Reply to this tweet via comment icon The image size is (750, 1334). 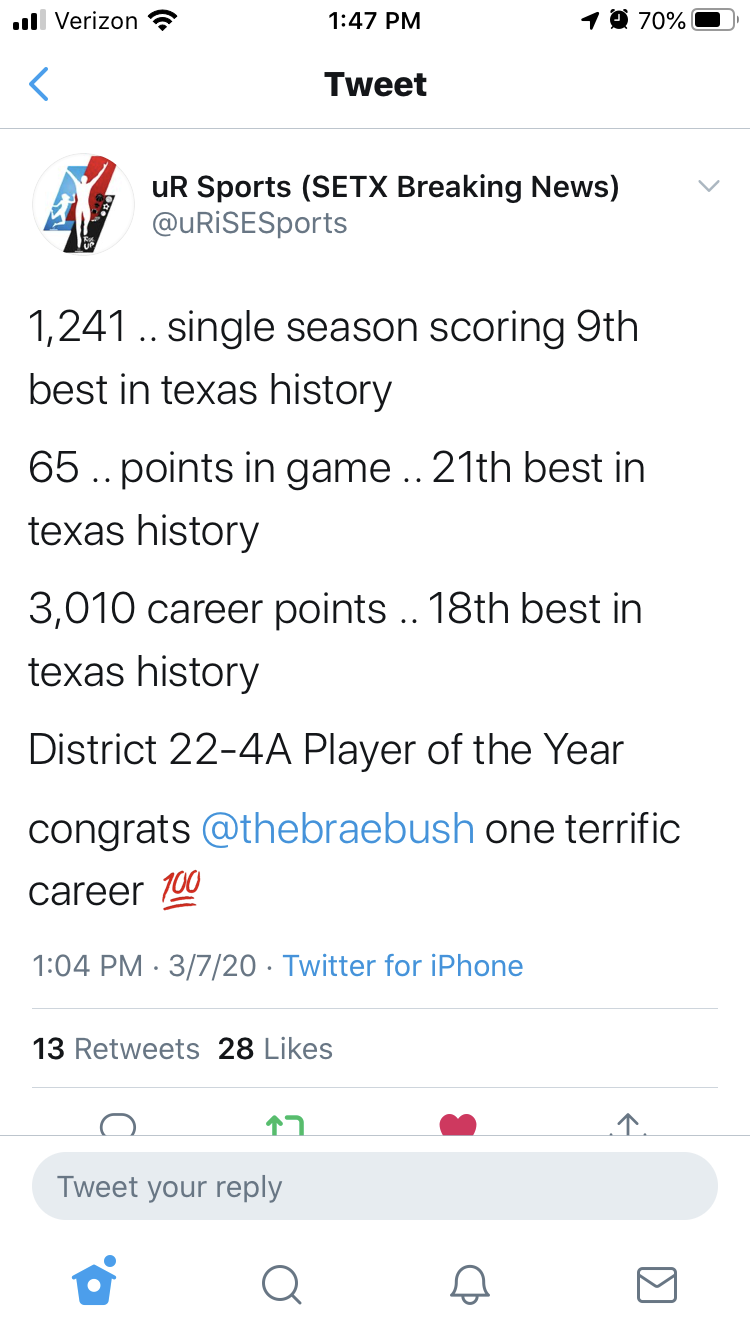point(118,1125)
